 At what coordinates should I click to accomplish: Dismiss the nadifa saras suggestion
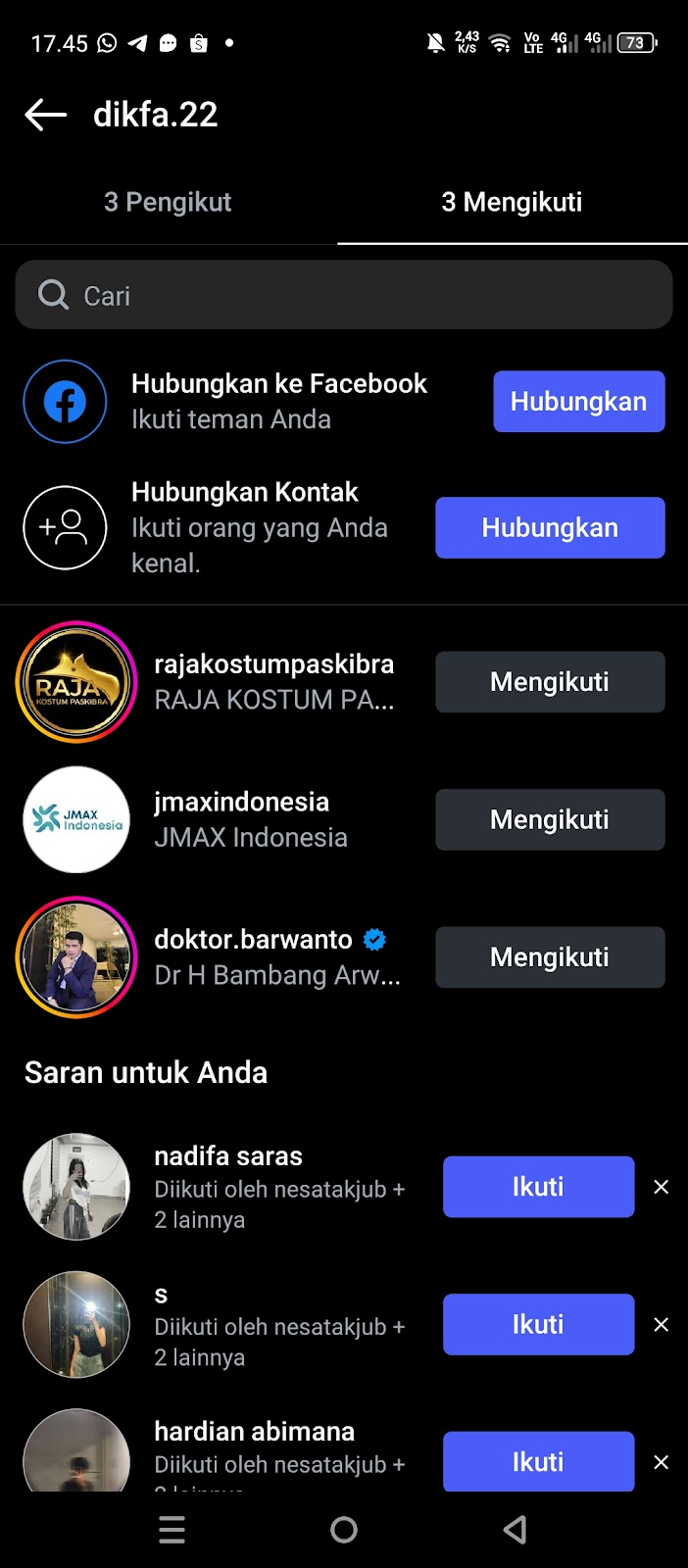coord(662,1187)
